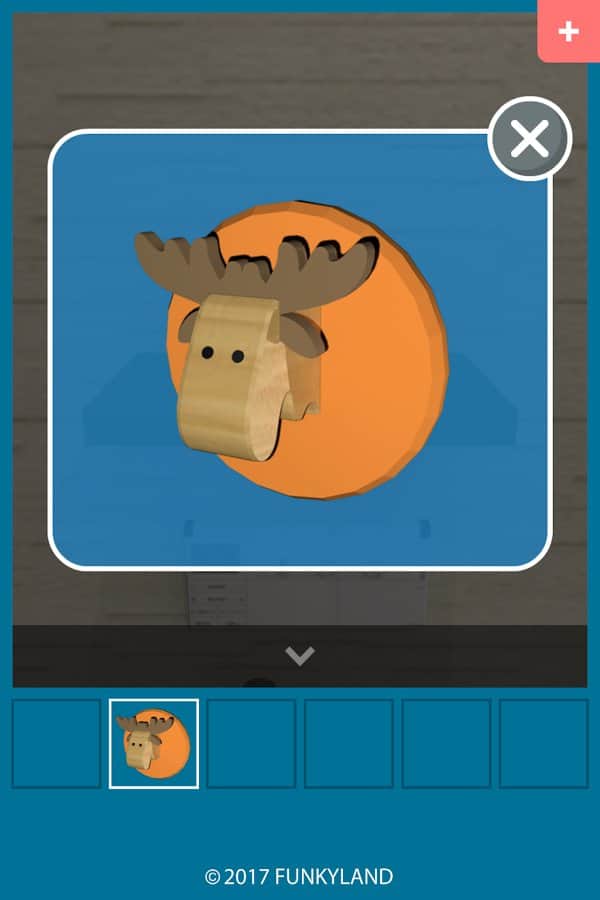600x900 pixels.
Task: Close the moose item preview
Action: click(529, 139)
